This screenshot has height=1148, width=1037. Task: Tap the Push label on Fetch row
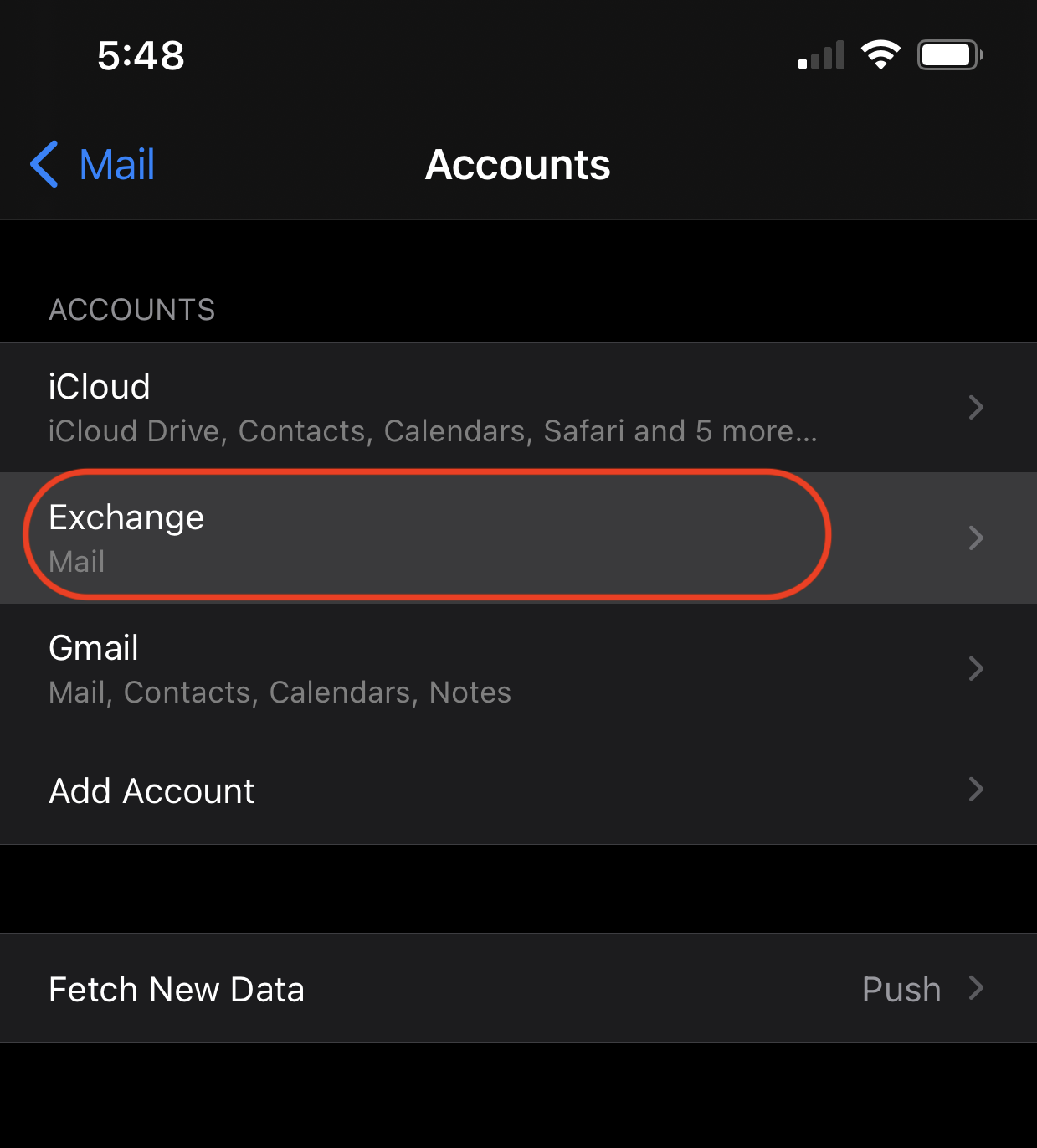901,989
